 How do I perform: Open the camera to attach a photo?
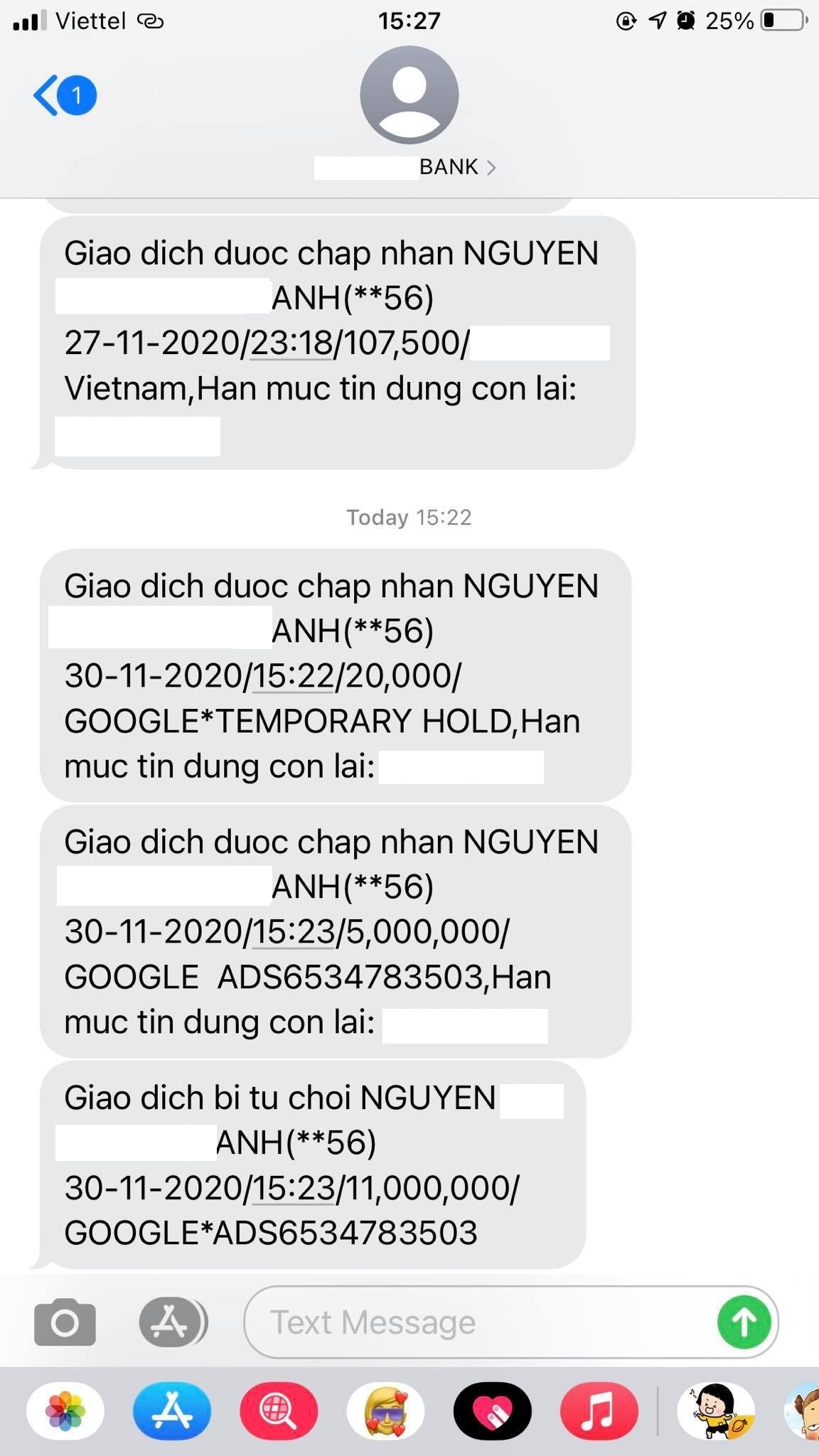coord(65,1323)
